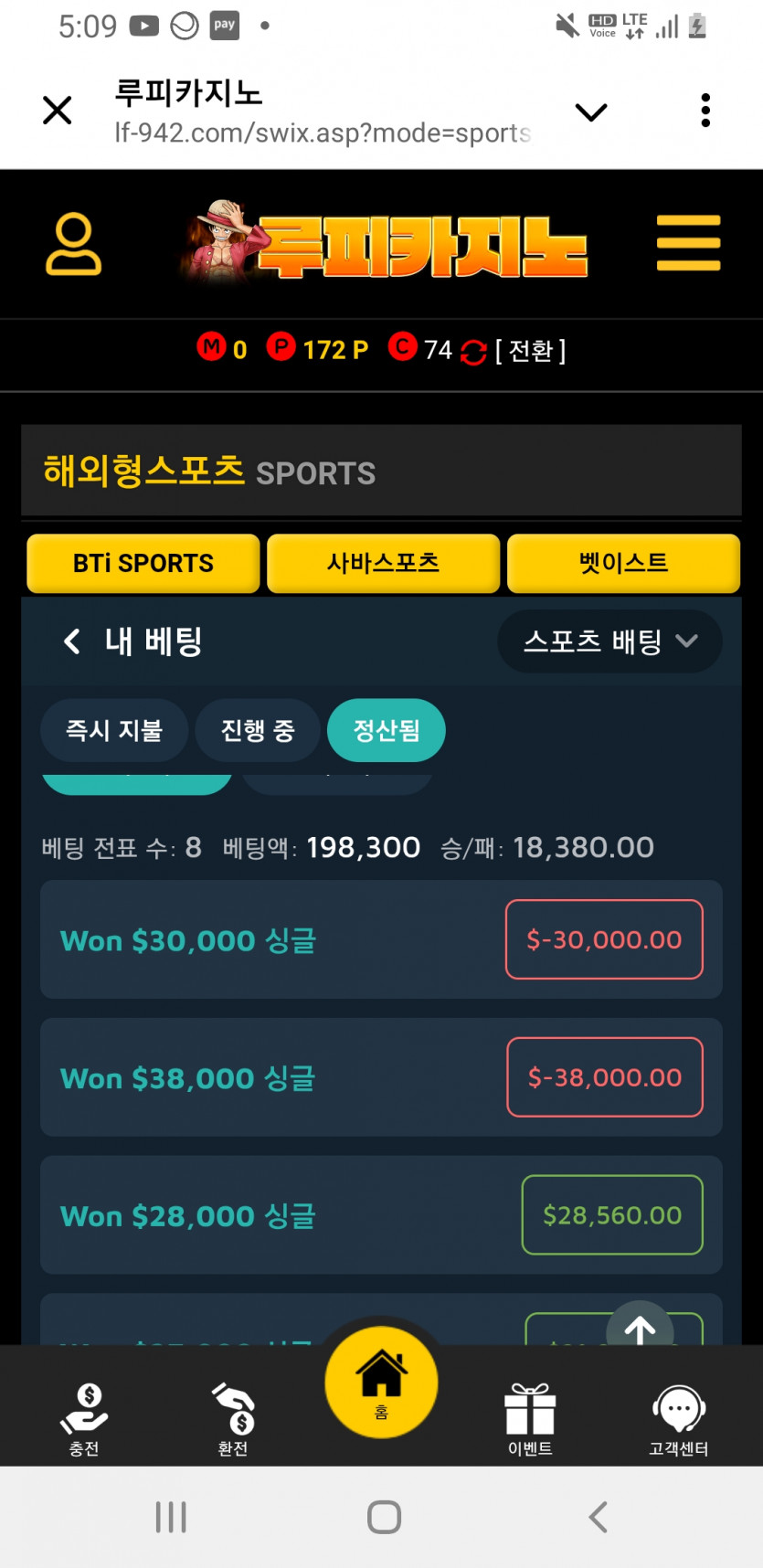Select the 벳이스트 button
The height and width of the screenshot is (1568, 763).
623,563
